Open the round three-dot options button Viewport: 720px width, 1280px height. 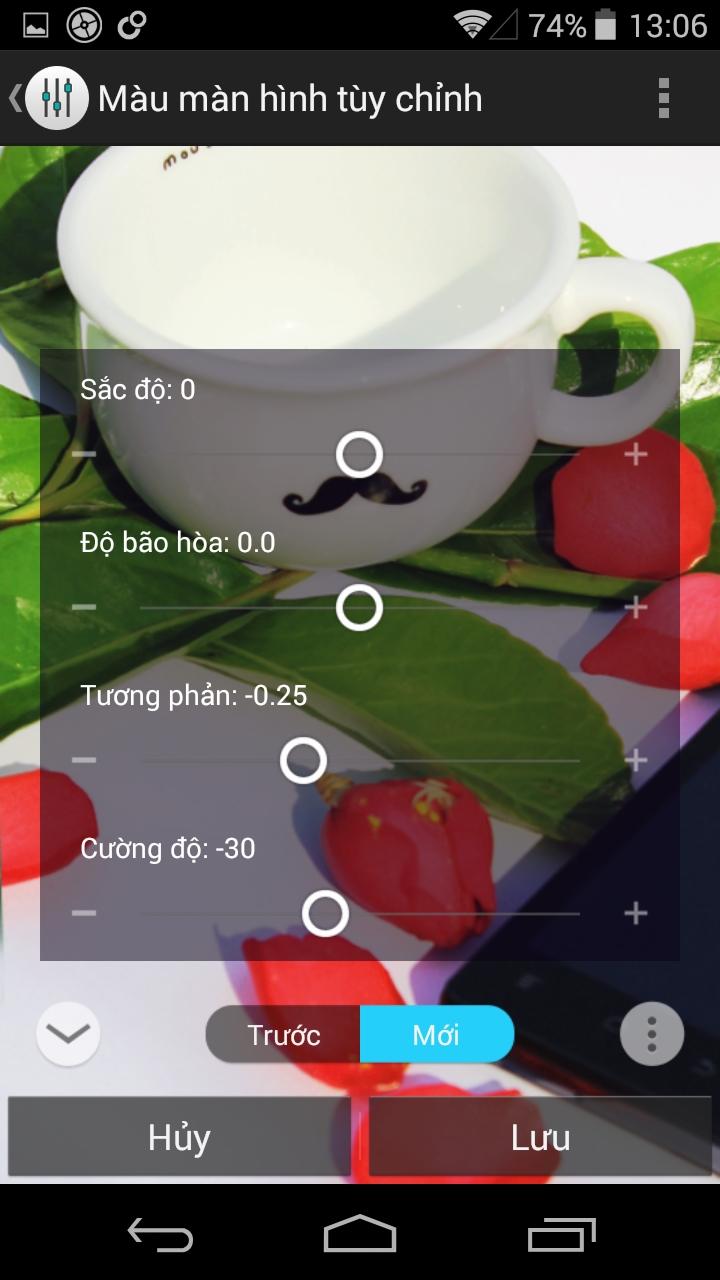click(x=652, y=1034)
